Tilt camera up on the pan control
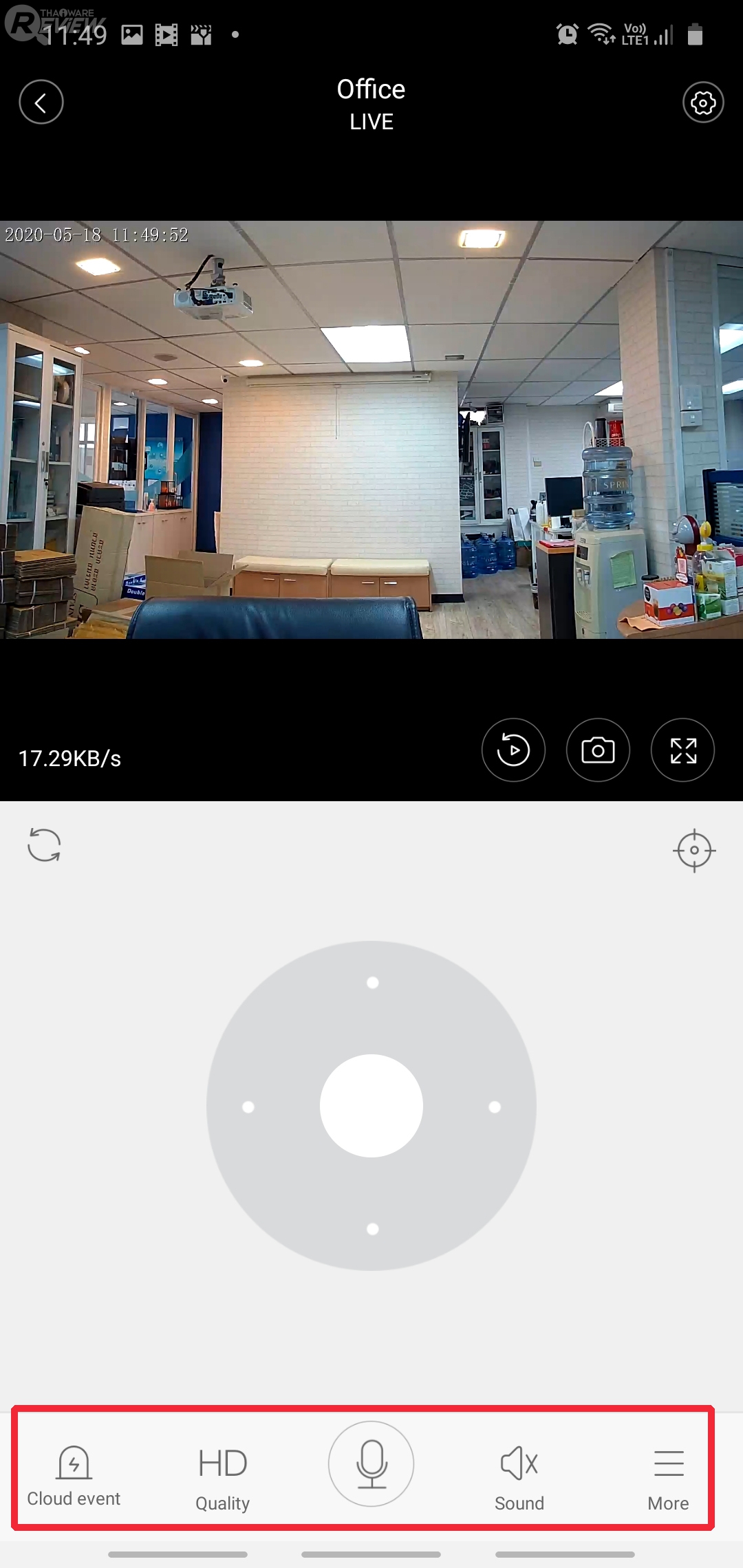This screenshot has height=1568, width=743. (372, 983)
